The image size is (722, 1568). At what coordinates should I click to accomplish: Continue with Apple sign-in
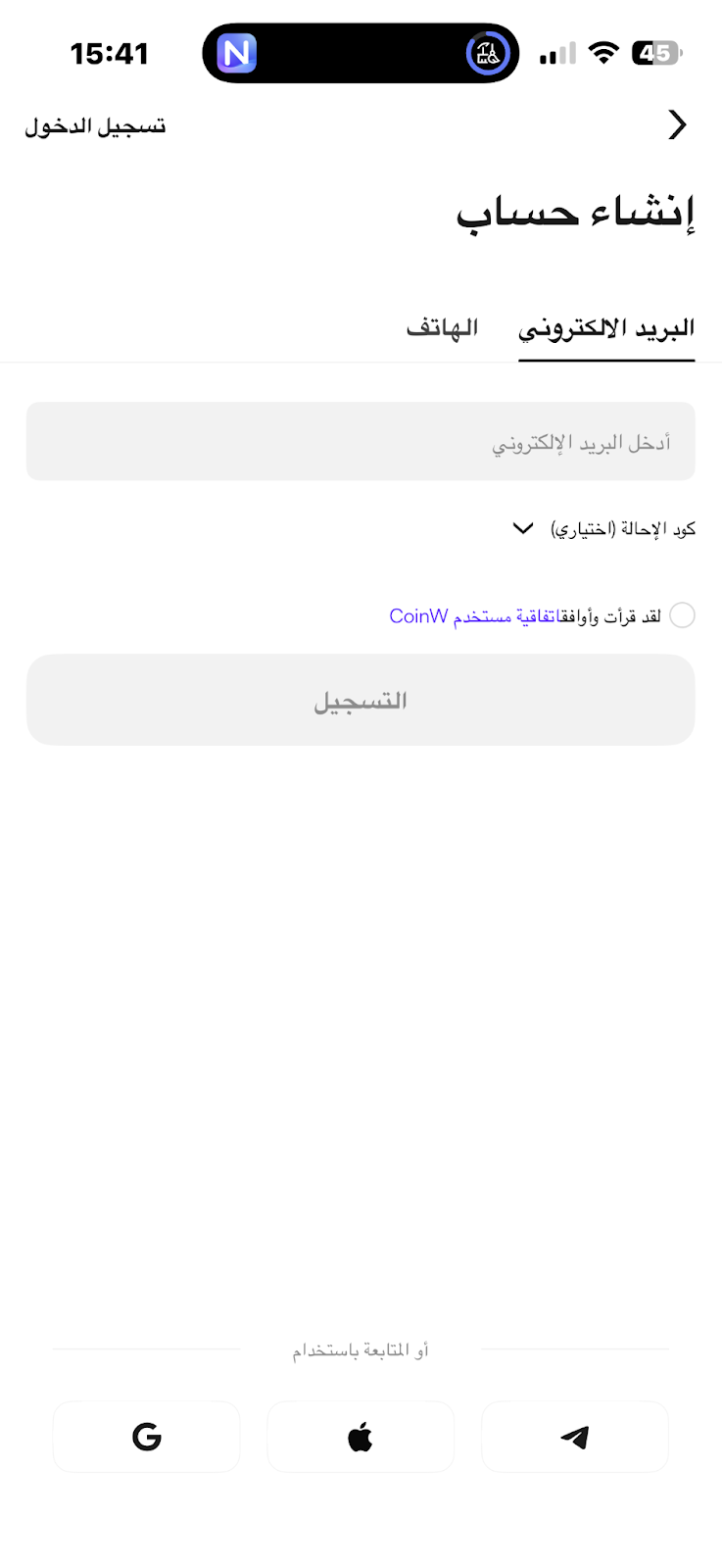pos(361,1437)
